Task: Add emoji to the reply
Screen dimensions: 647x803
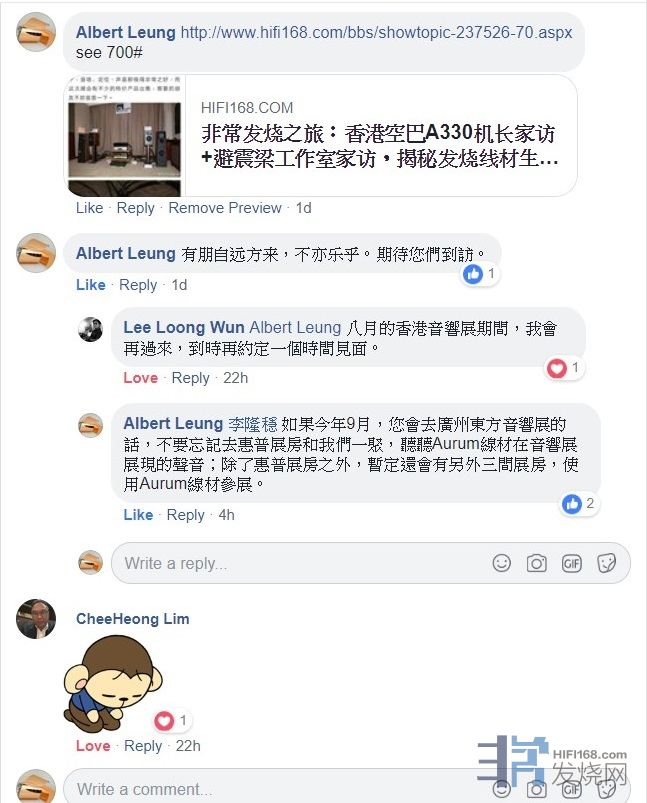Action: point(501,563)
